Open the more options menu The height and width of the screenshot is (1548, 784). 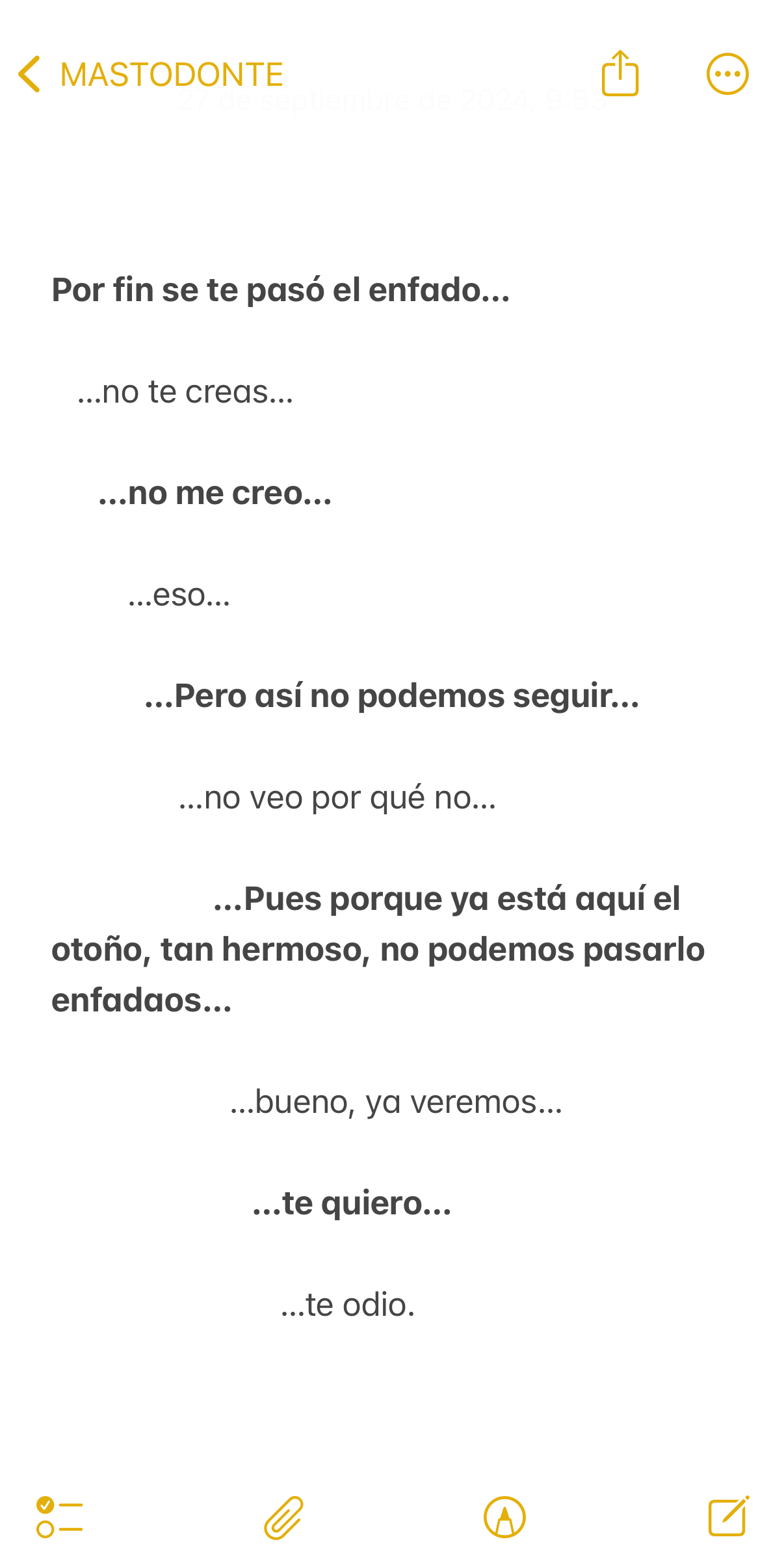coord(727,74)
